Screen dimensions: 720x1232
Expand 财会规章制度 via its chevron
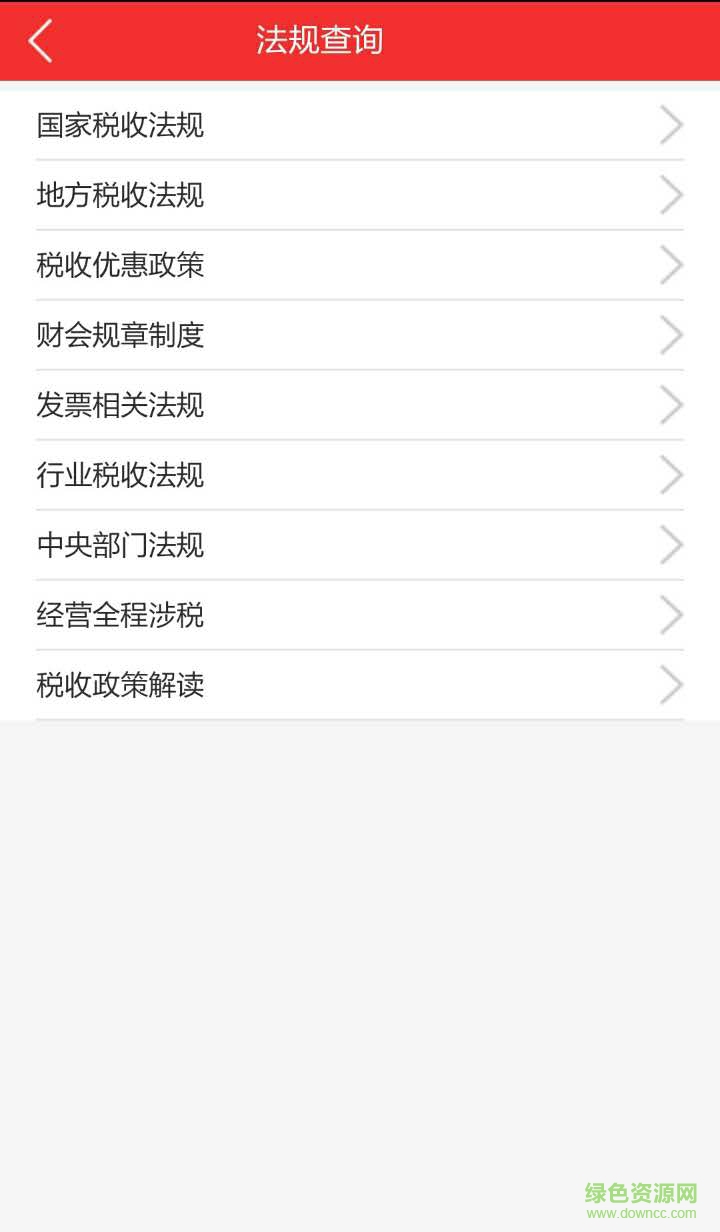pyautogui.click(x=672, y=335)
